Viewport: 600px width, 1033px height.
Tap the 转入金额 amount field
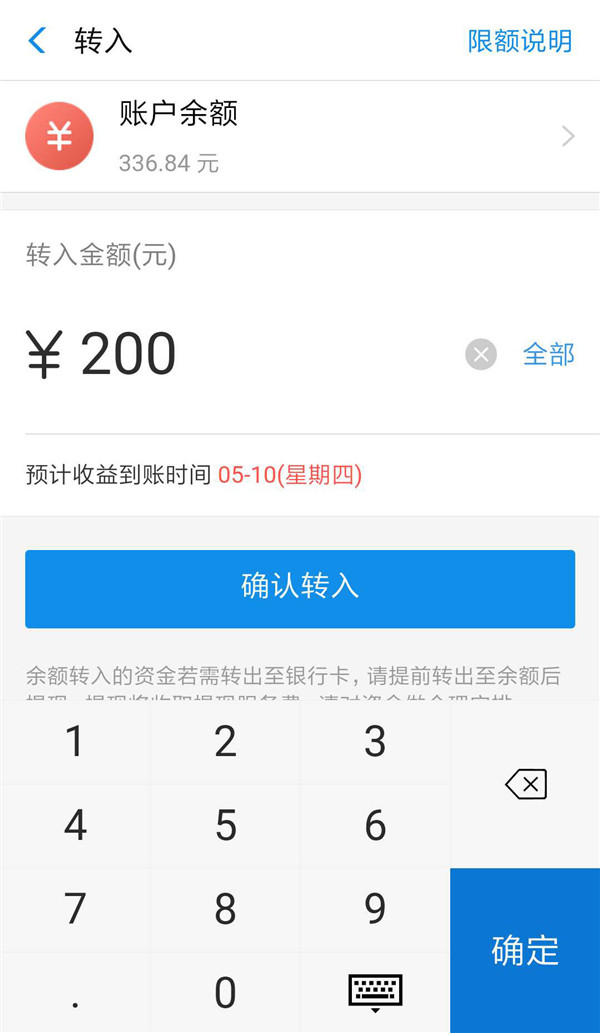[240, 354]
